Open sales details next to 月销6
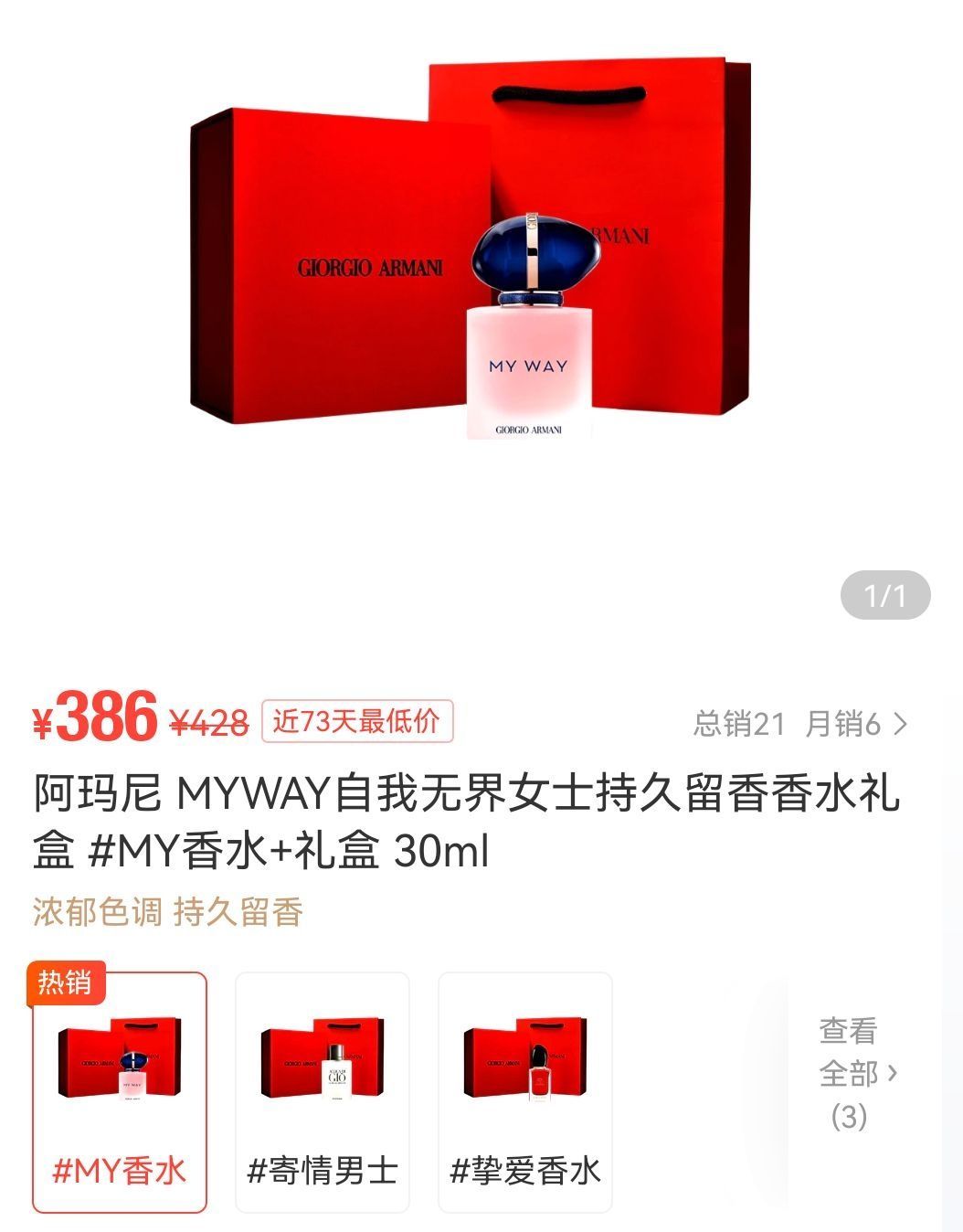963x1232 pixels. (x=900, y=724)
